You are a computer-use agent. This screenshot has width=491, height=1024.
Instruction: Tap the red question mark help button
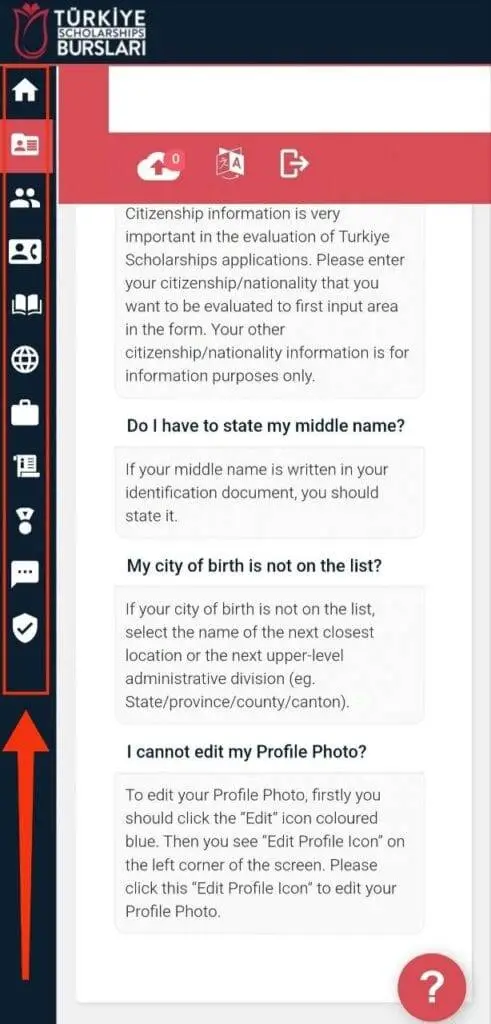pos(432,985)
